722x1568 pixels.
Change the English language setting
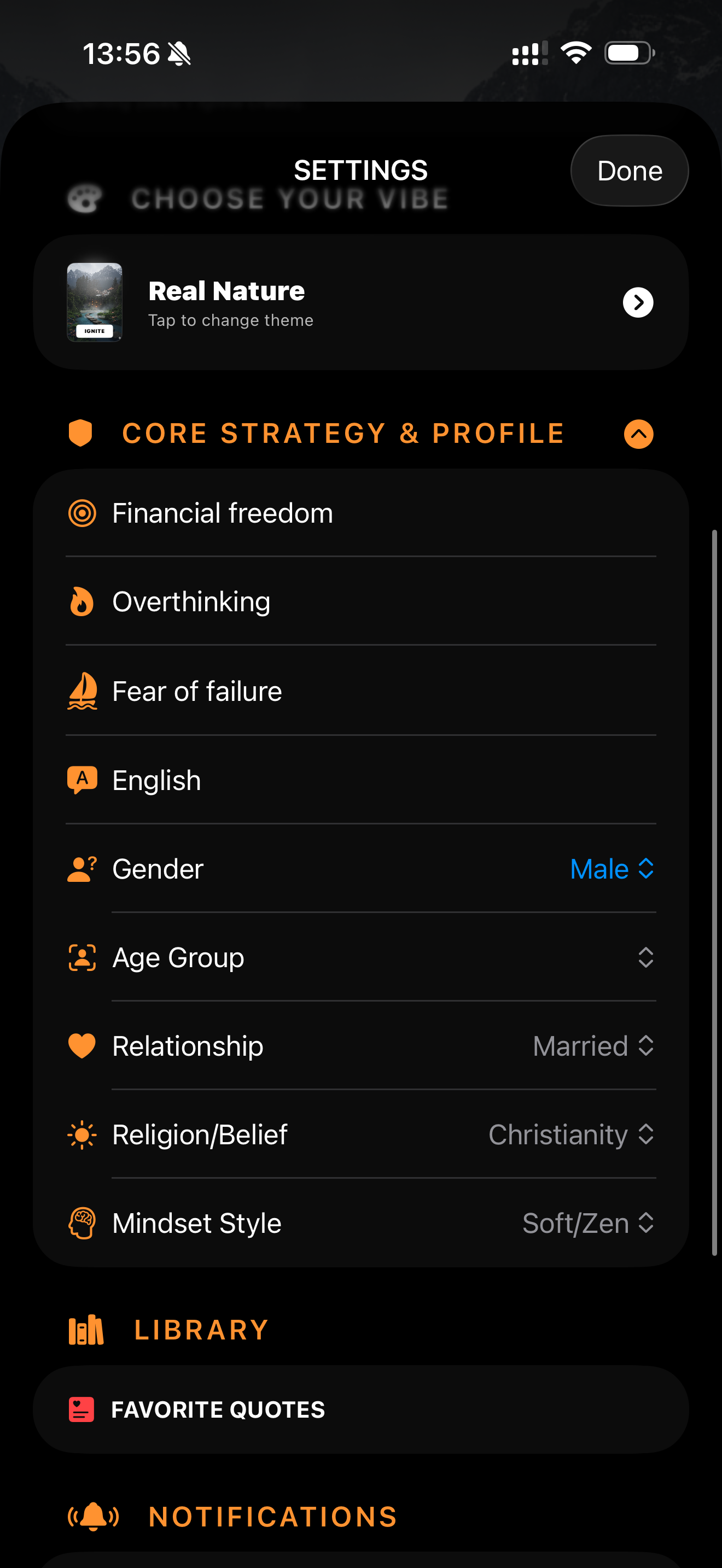[x=360, y=780]
